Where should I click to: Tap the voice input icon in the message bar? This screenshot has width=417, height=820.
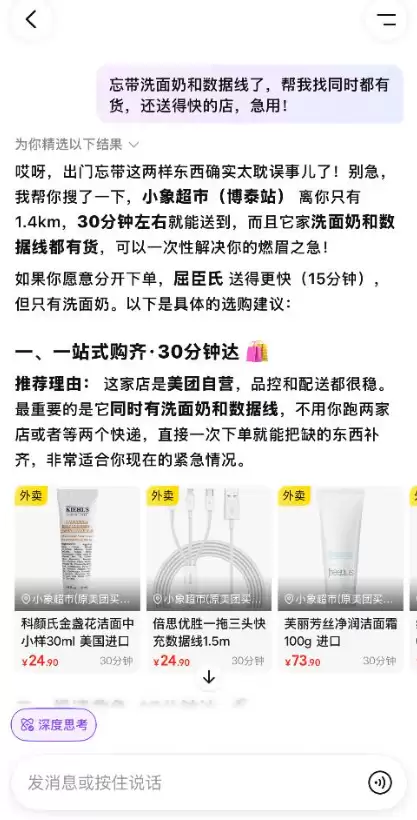(380, 782)
